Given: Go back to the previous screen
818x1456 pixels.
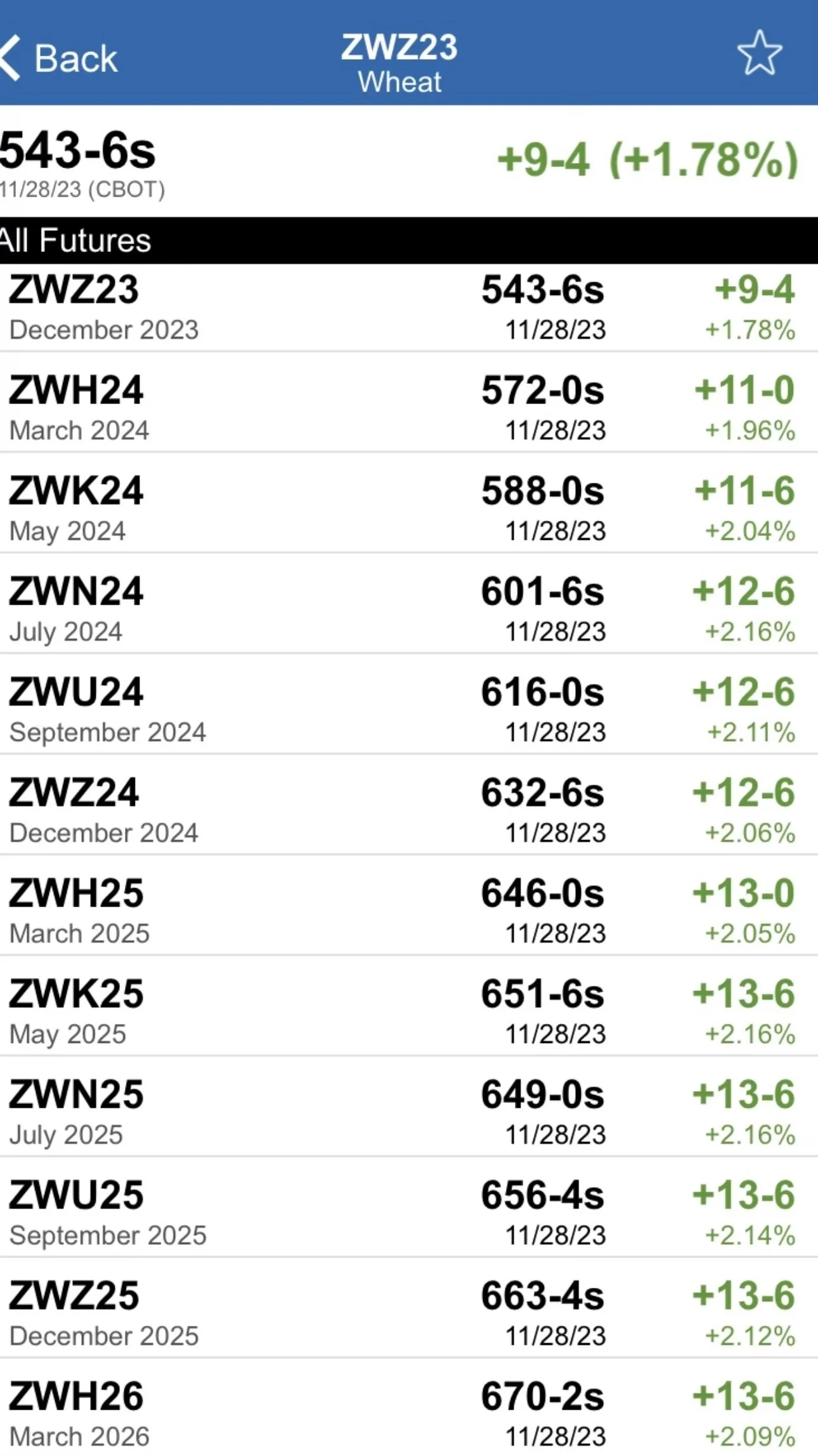Looking at the screenshot, I should coord(60,58).
